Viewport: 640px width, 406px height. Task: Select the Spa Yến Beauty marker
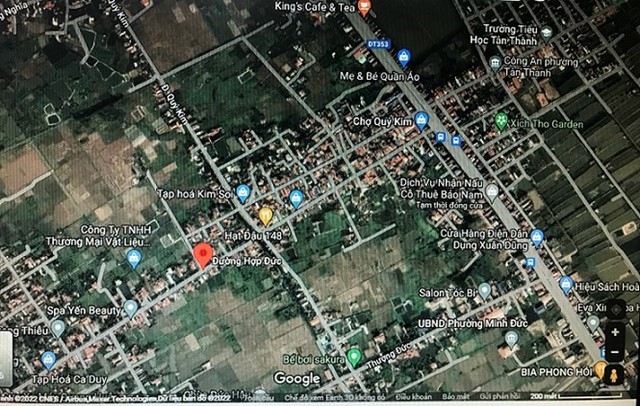coord(130,308)
